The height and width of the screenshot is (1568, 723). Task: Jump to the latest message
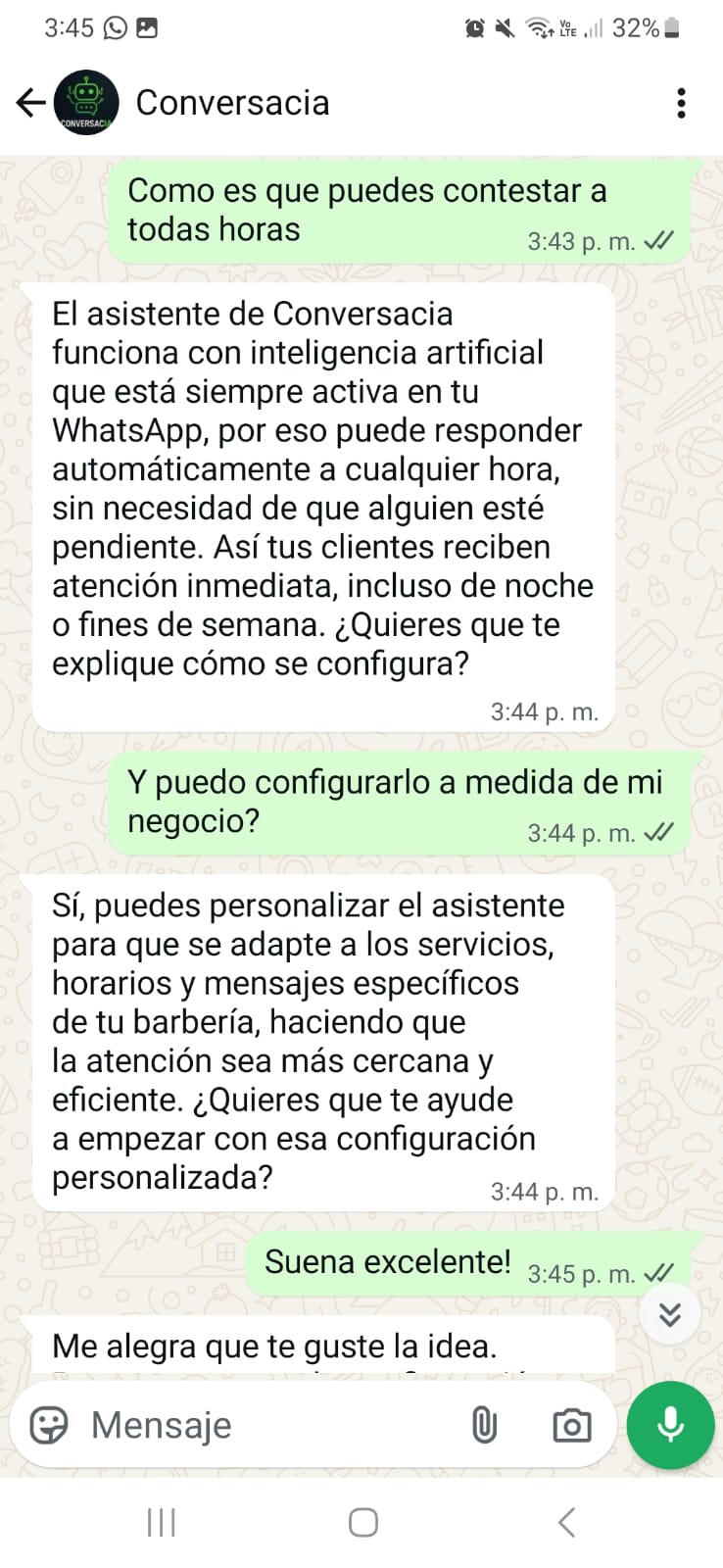(670, 1313)
